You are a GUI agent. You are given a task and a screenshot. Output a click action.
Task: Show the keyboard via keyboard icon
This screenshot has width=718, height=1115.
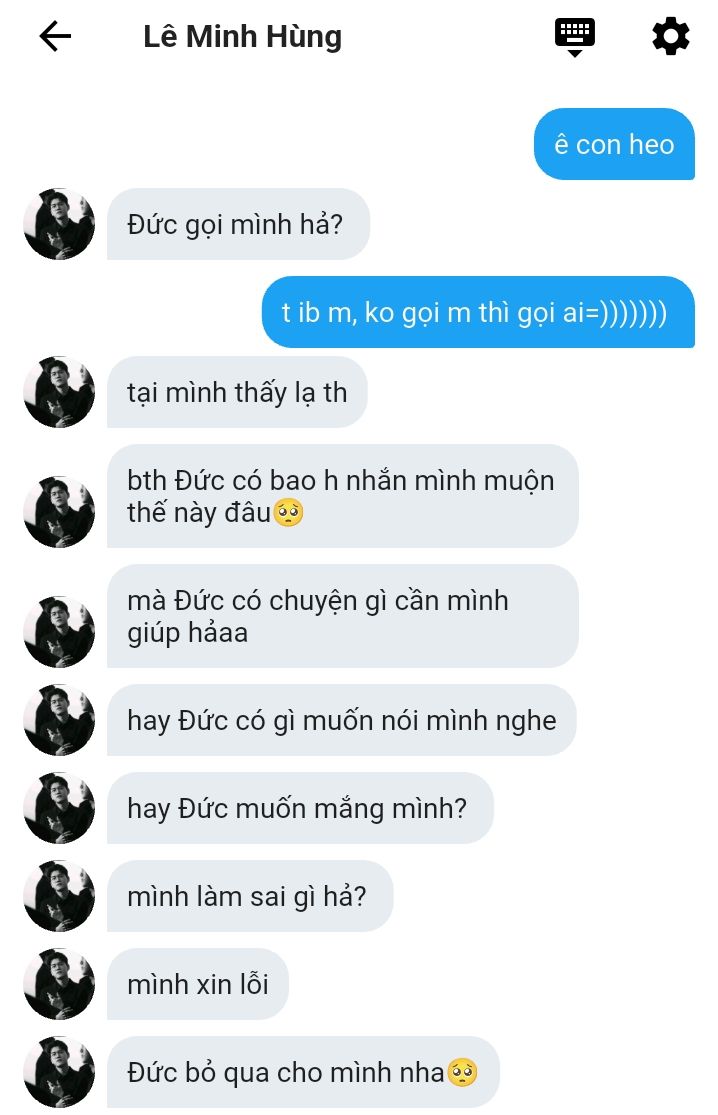click(x=574, y=37)
